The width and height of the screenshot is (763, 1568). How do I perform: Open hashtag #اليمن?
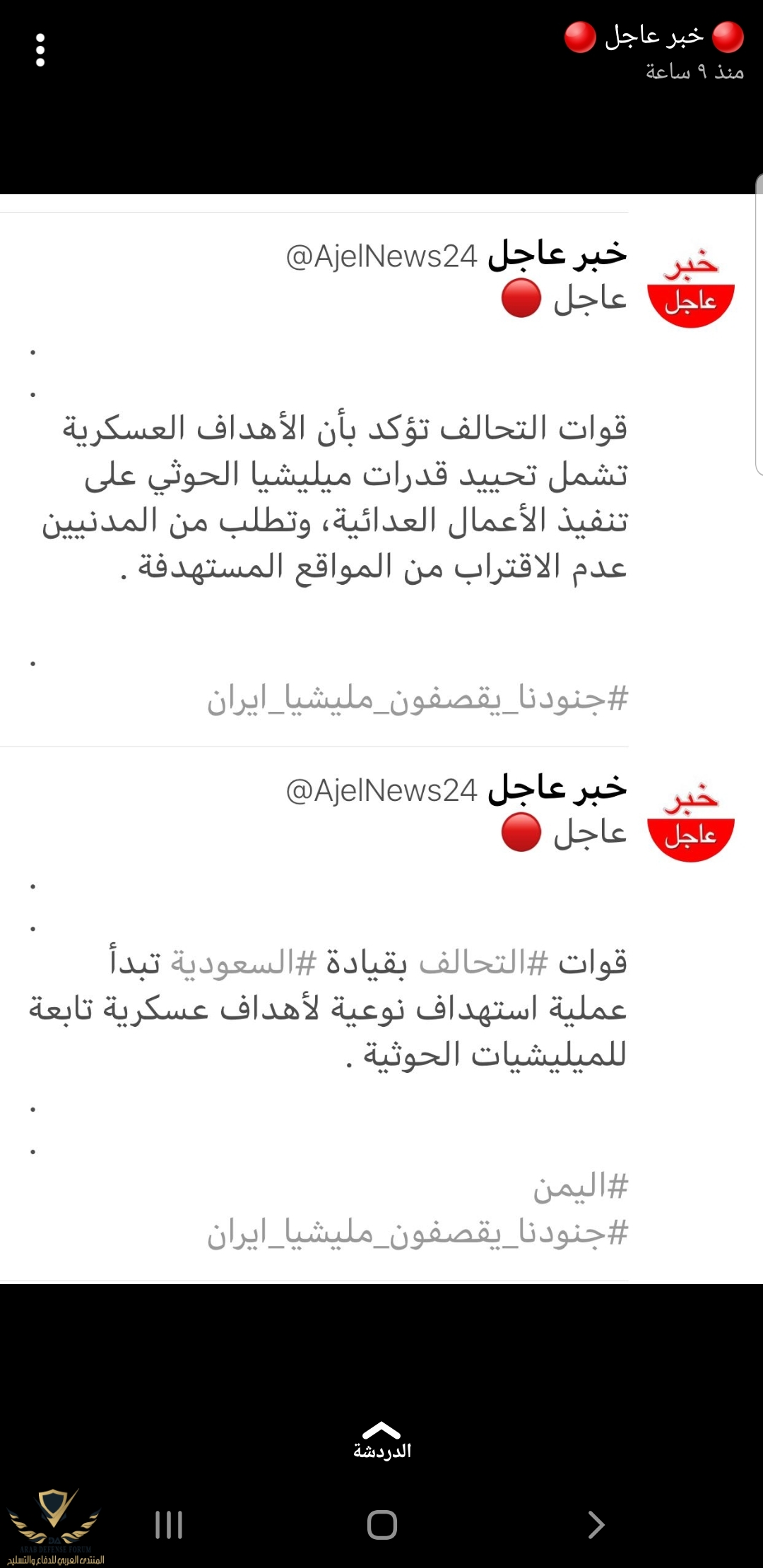coord(580,1186)
